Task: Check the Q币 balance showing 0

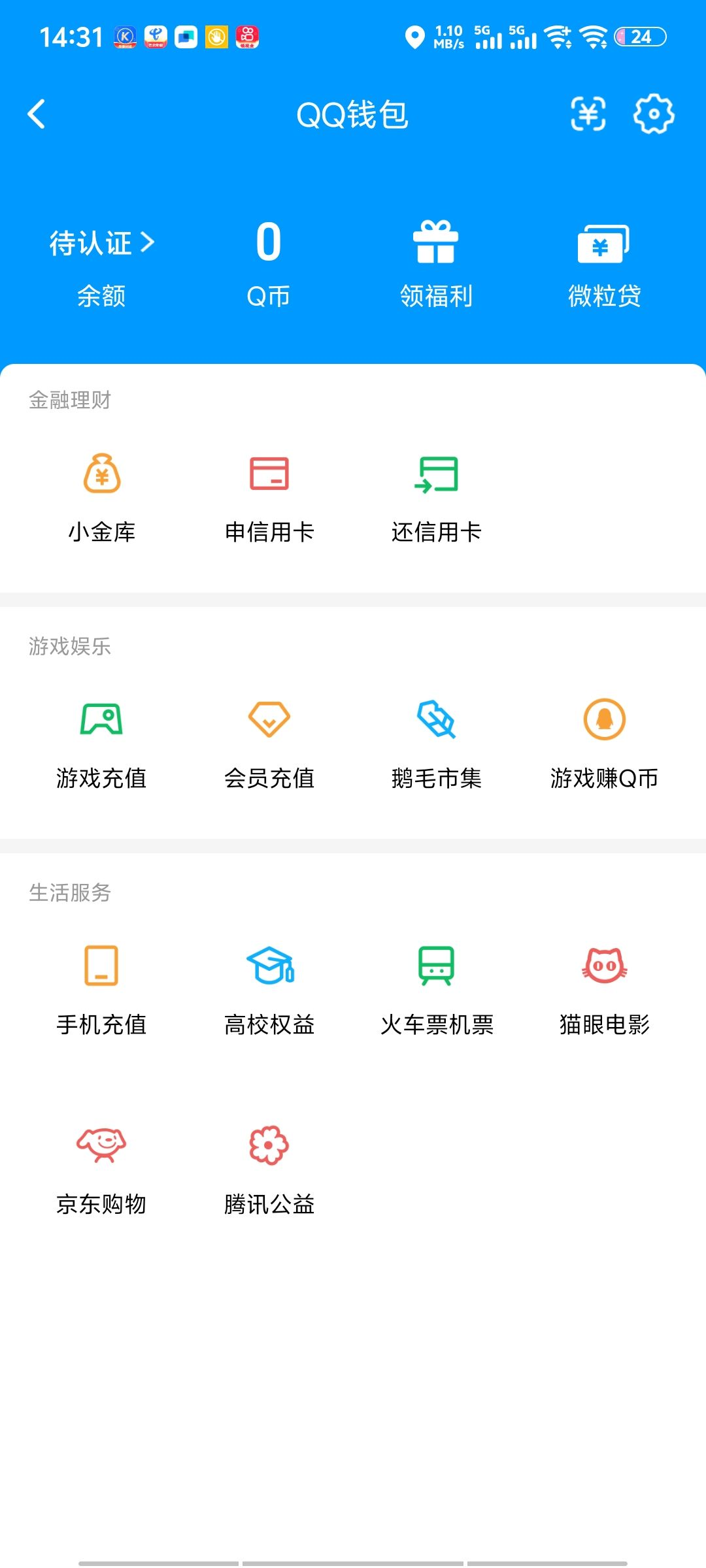Action: pyautogui.click(x=268, y=261)
